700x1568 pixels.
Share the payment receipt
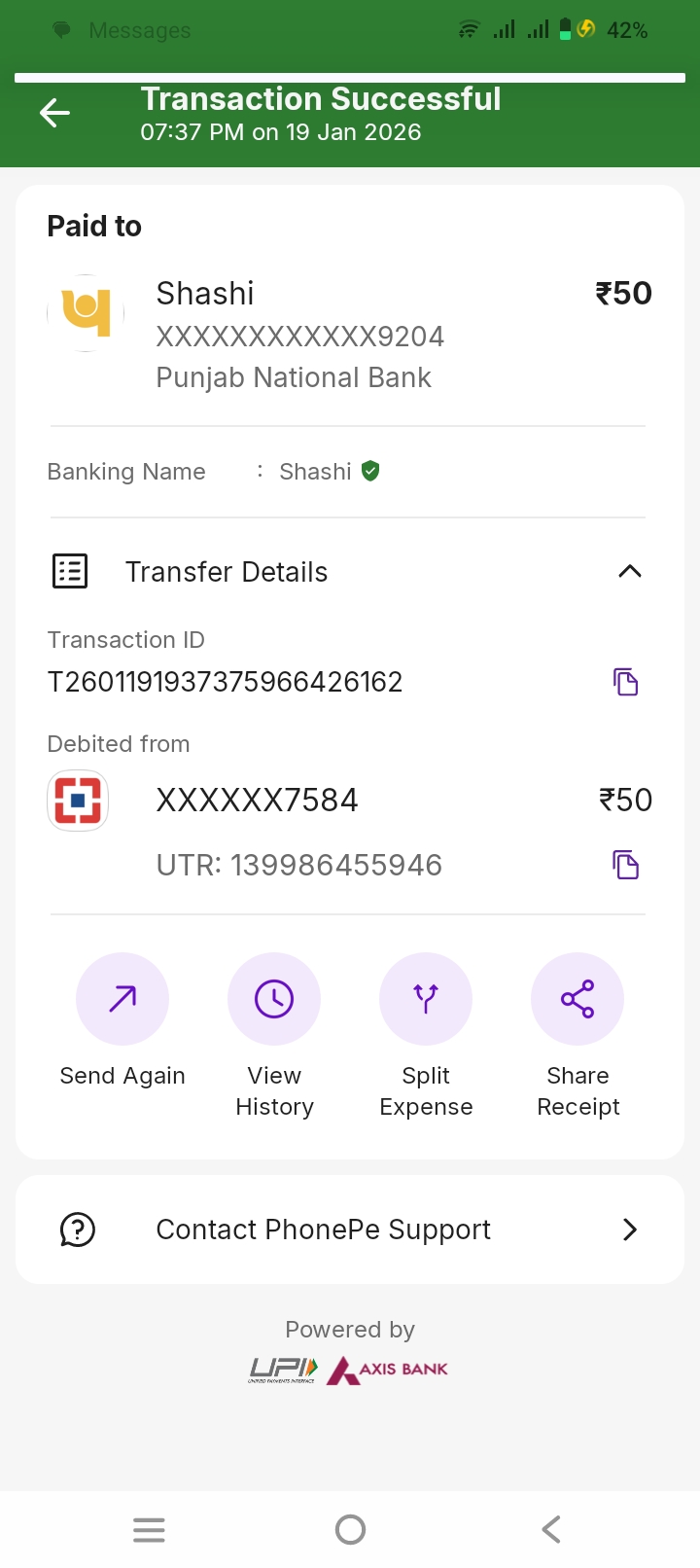point(577,1000)
